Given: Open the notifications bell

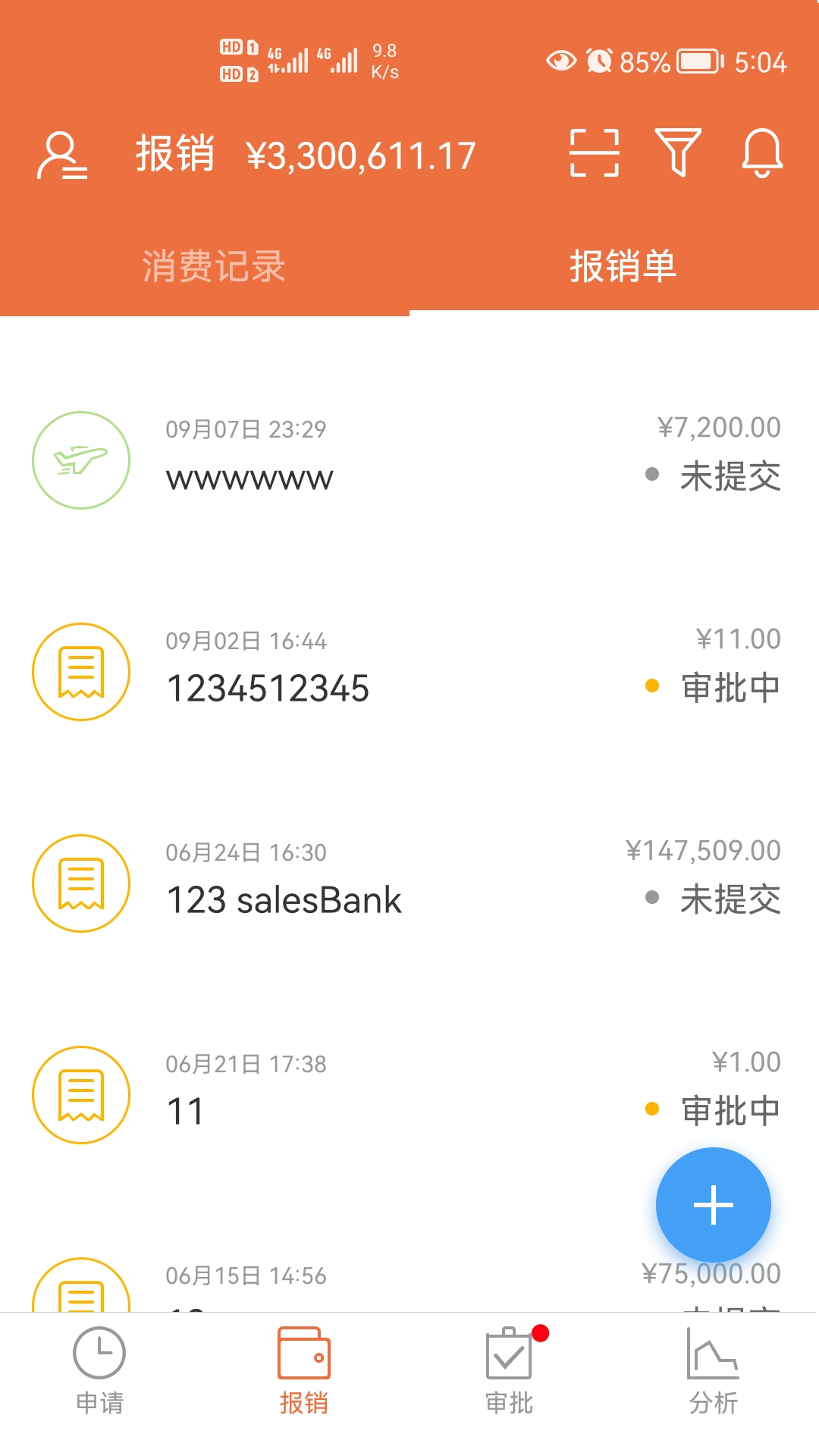Looking at the screenshot, I should tap(761, 153).
